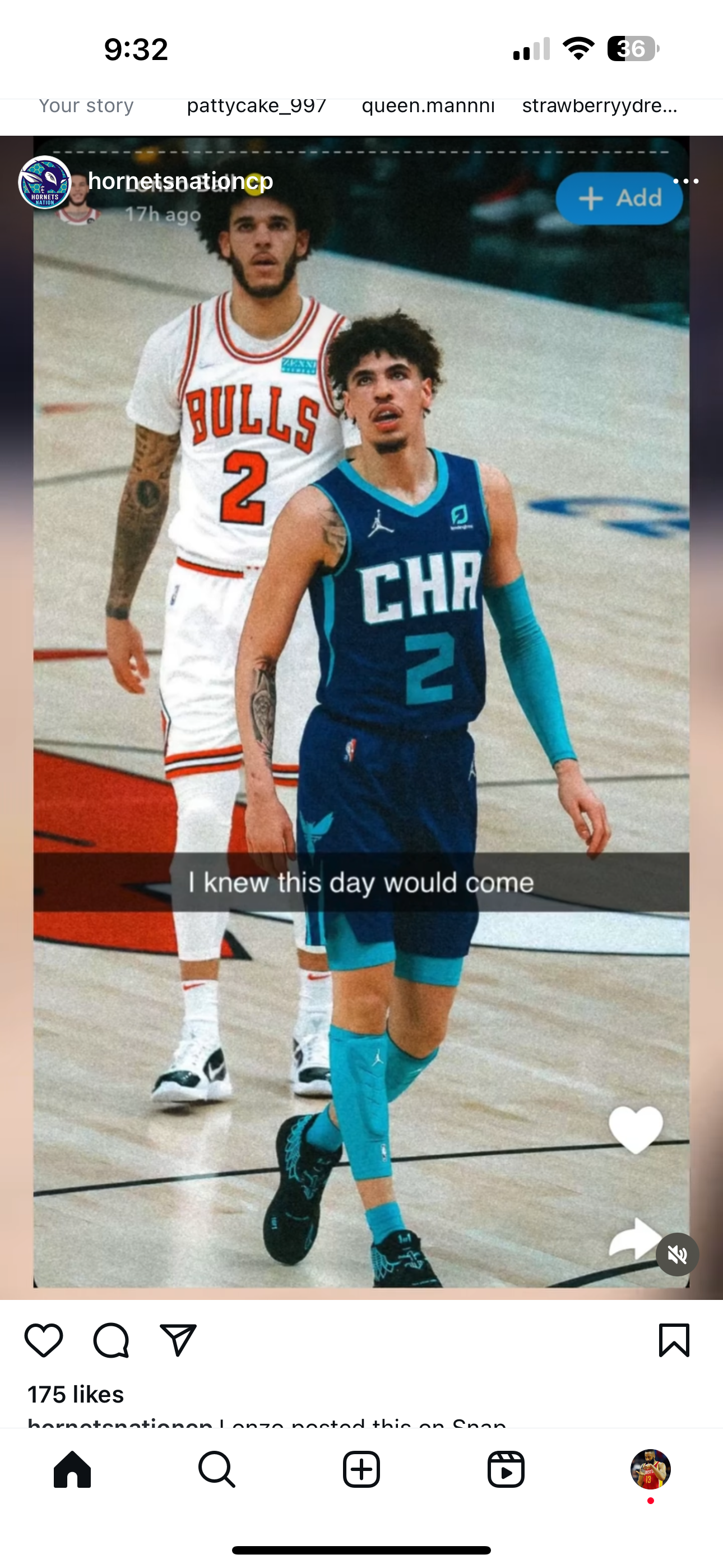This screenshot has height=1568, width=723.
Task: Open pattycake_997's story
Action: coord(256,106)
